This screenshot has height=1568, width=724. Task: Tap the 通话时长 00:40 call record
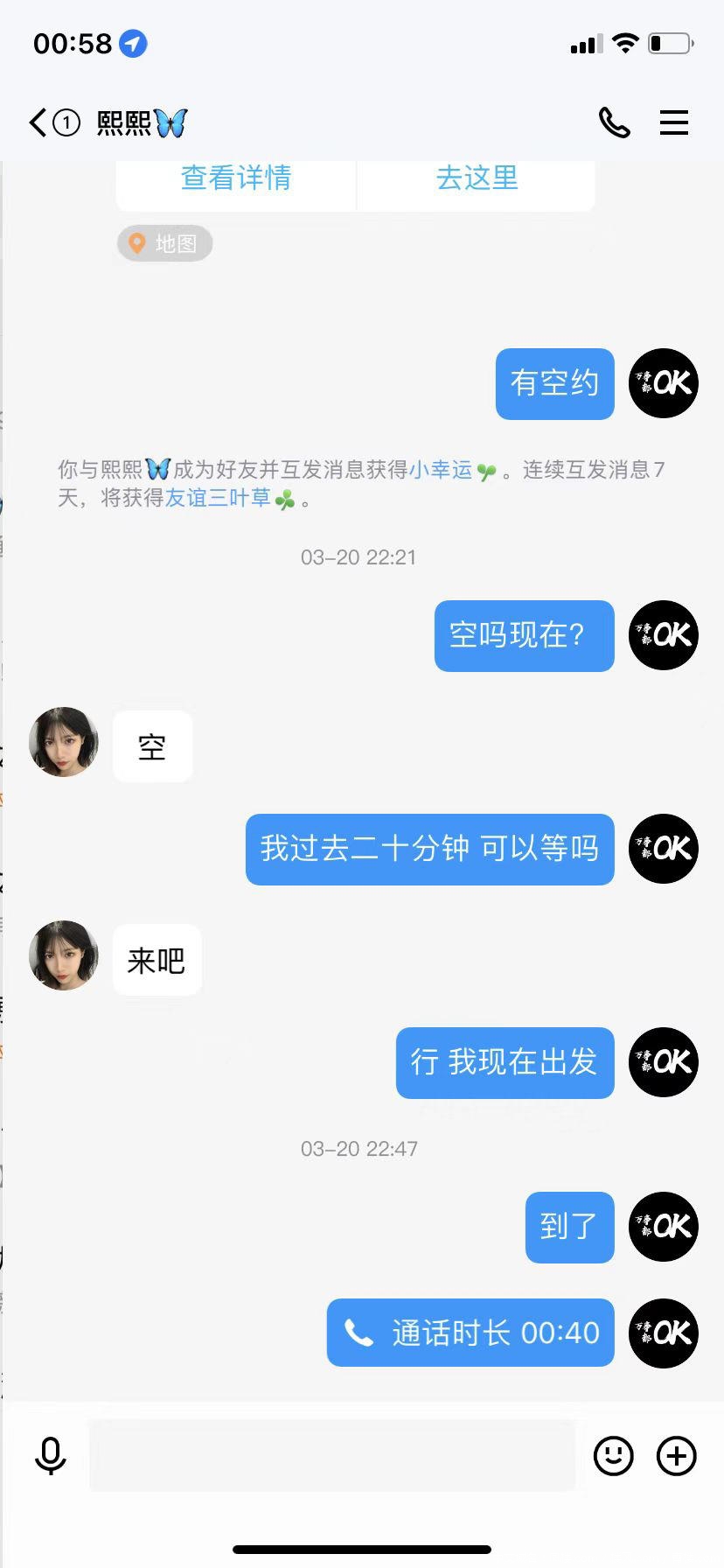[470, 1333]
